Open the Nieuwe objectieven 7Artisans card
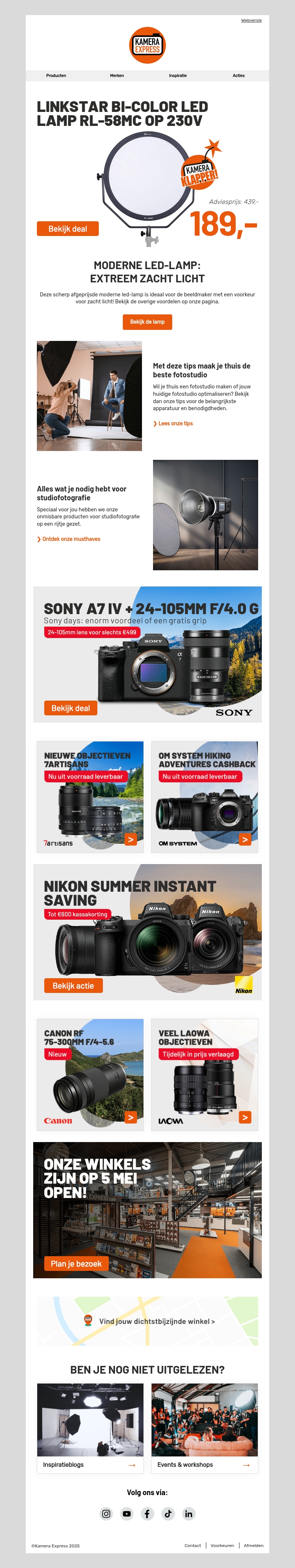This screenshot has height=1568, width=295. point(90,796)
